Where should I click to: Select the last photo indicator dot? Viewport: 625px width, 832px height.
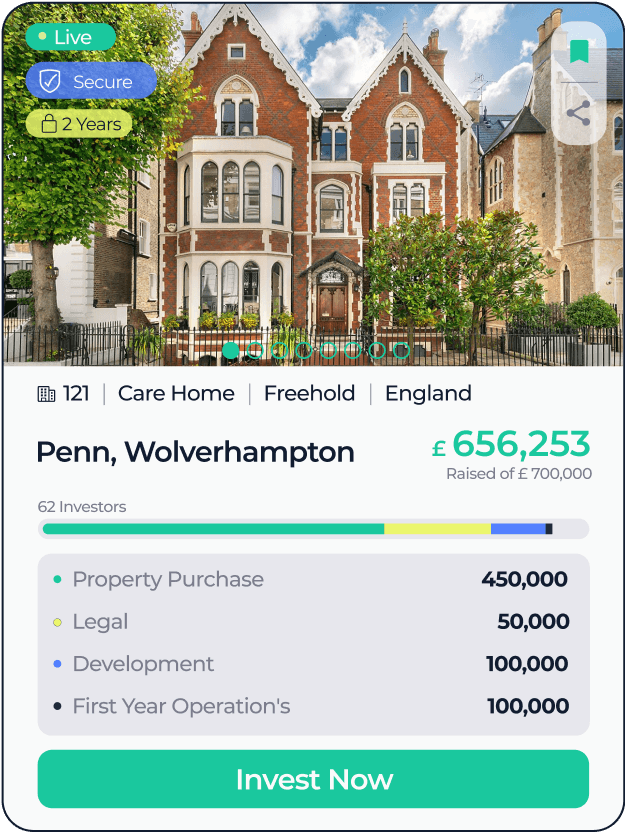click(x=402, y=350)
